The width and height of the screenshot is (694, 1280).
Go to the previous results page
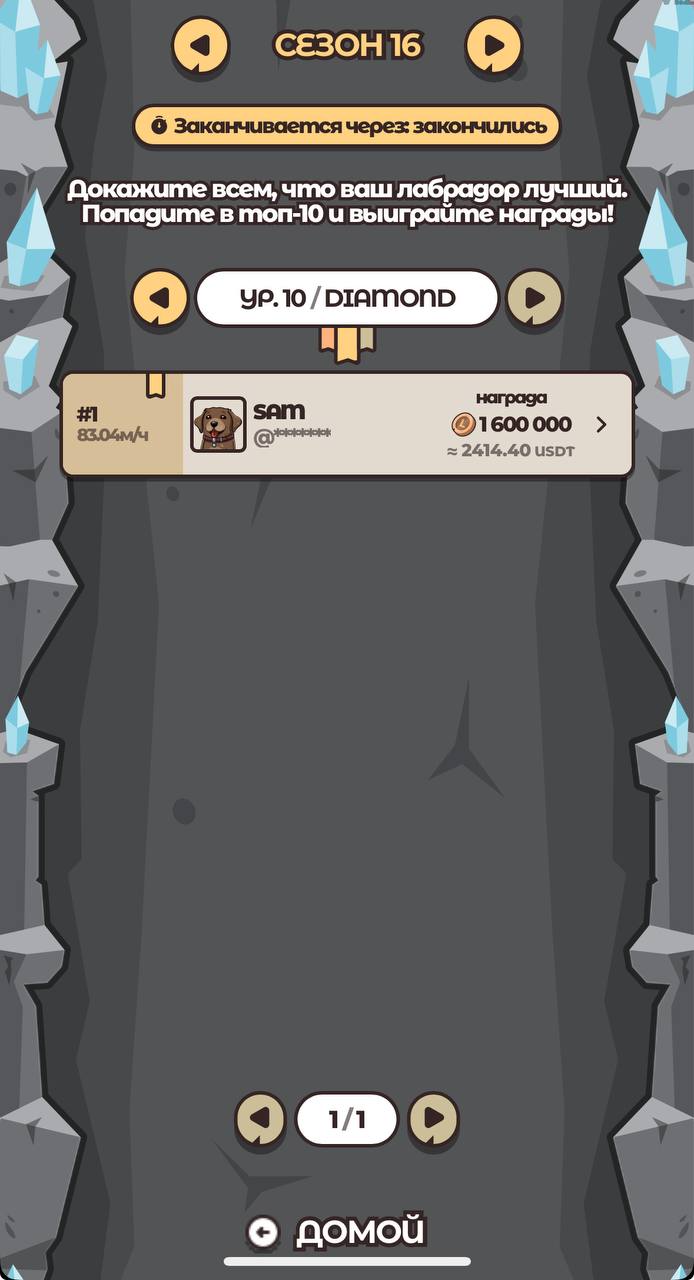261,1119
